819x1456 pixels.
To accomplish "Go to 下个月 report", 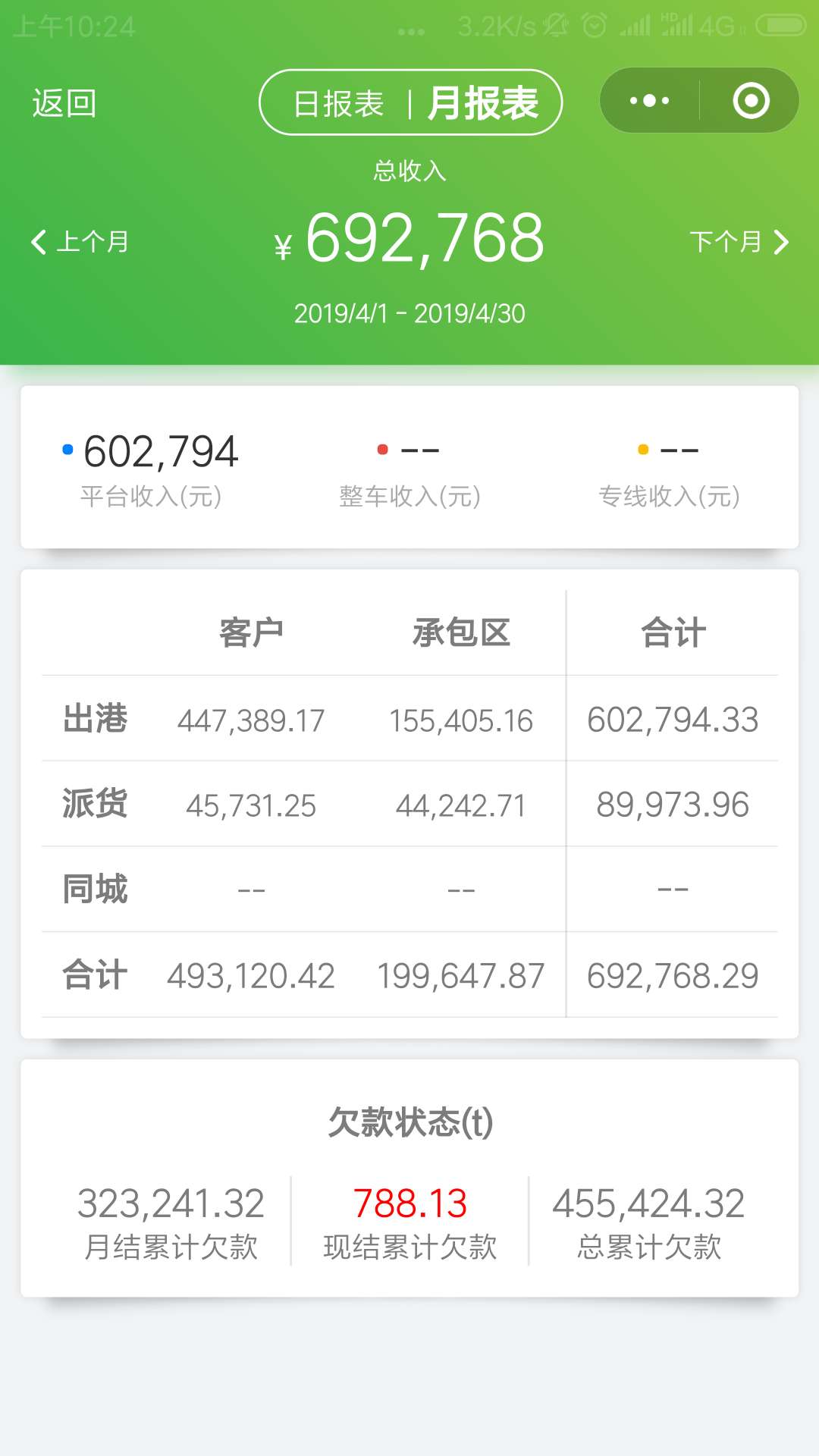I will 739,242.
